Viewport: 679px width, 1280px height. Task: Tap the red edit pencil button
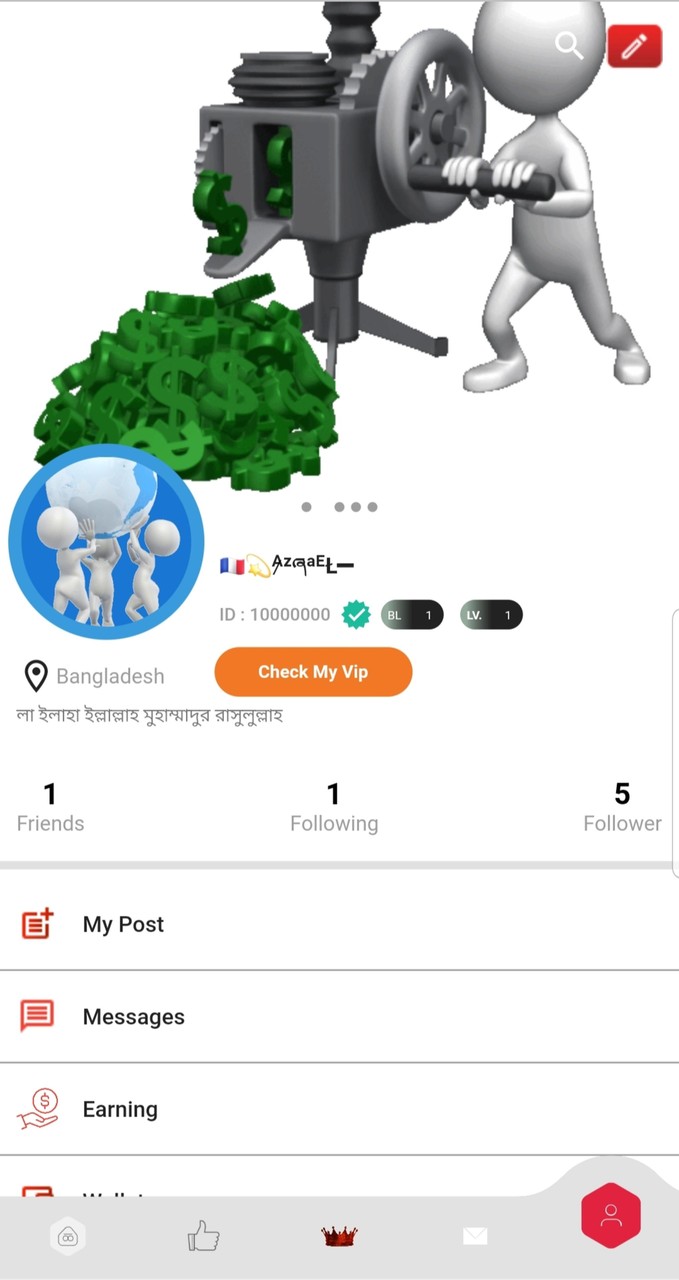634,46
